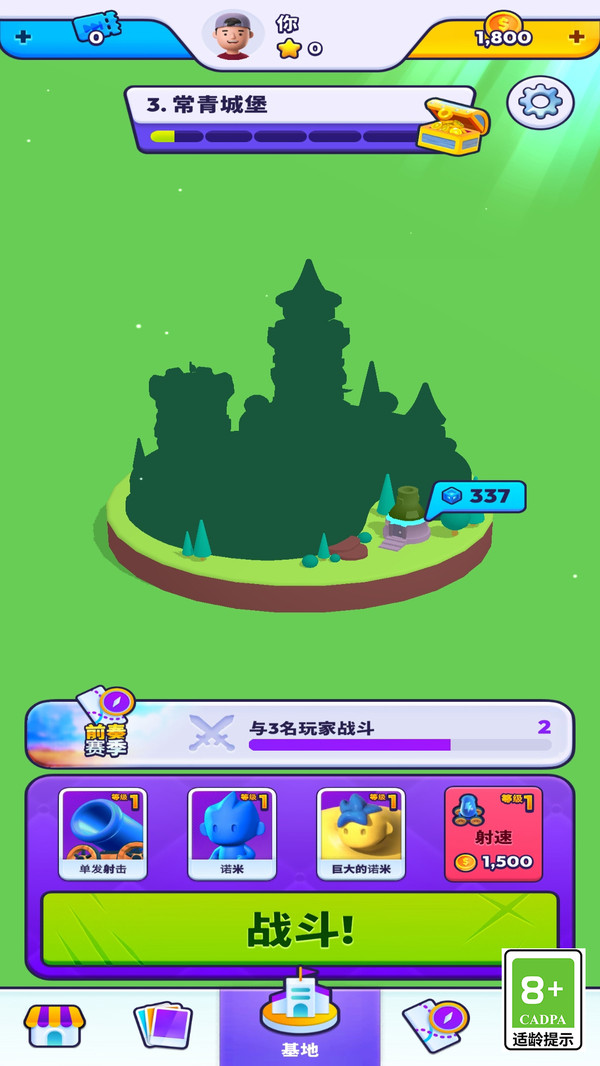
Task: Add more blue gems with plus
Action: click(x=23, y=38)
